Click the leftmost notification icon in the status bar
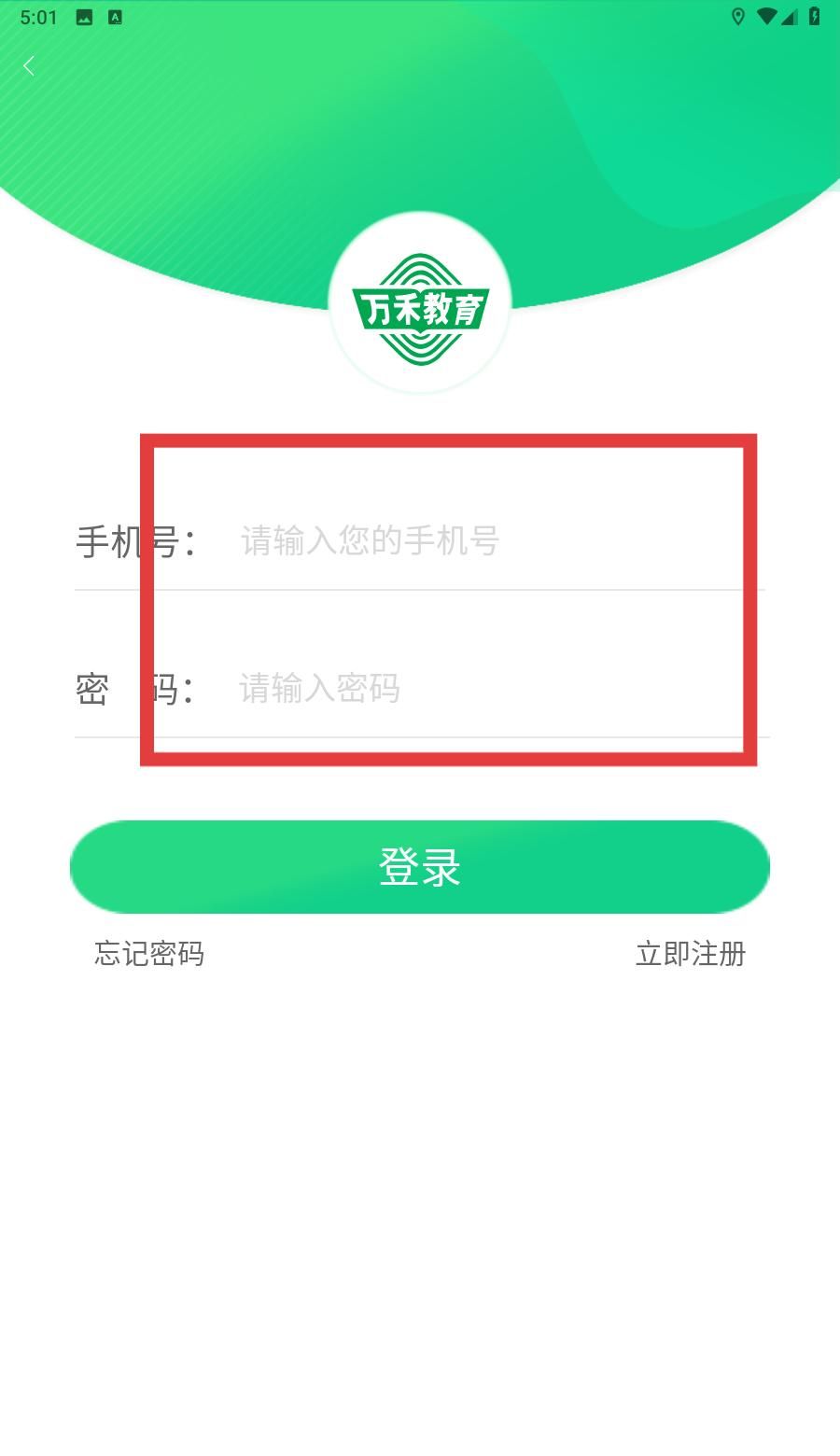 85,16
